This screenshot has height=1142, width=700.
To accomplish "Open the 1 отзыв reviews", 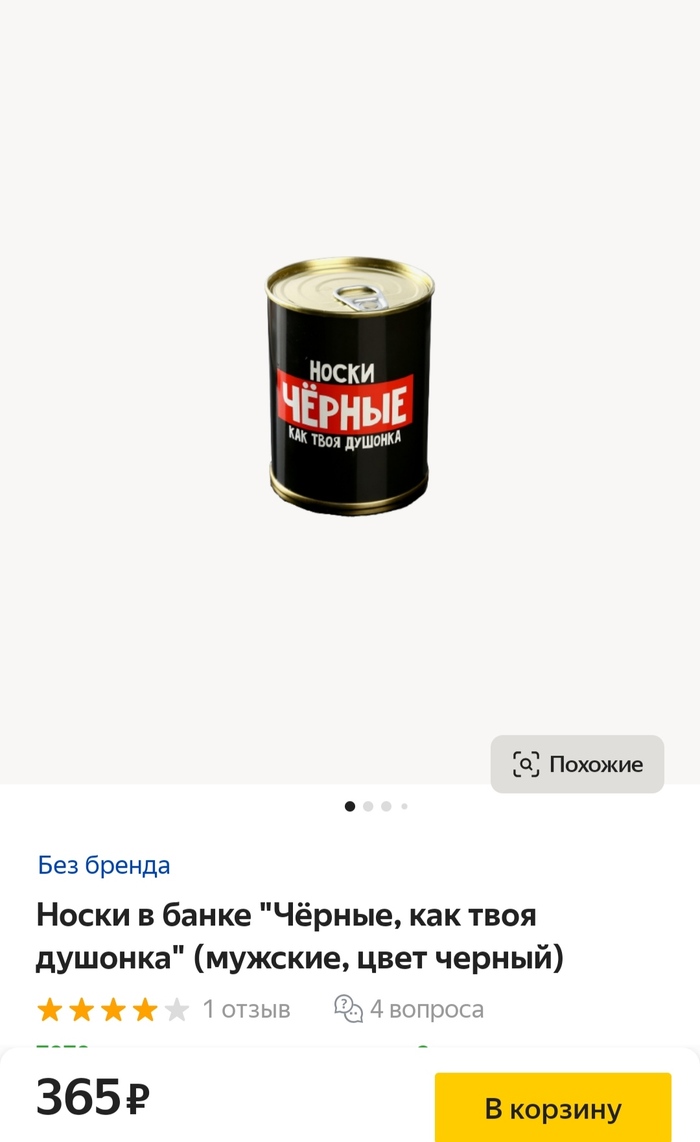I will tap(246, 1009).
